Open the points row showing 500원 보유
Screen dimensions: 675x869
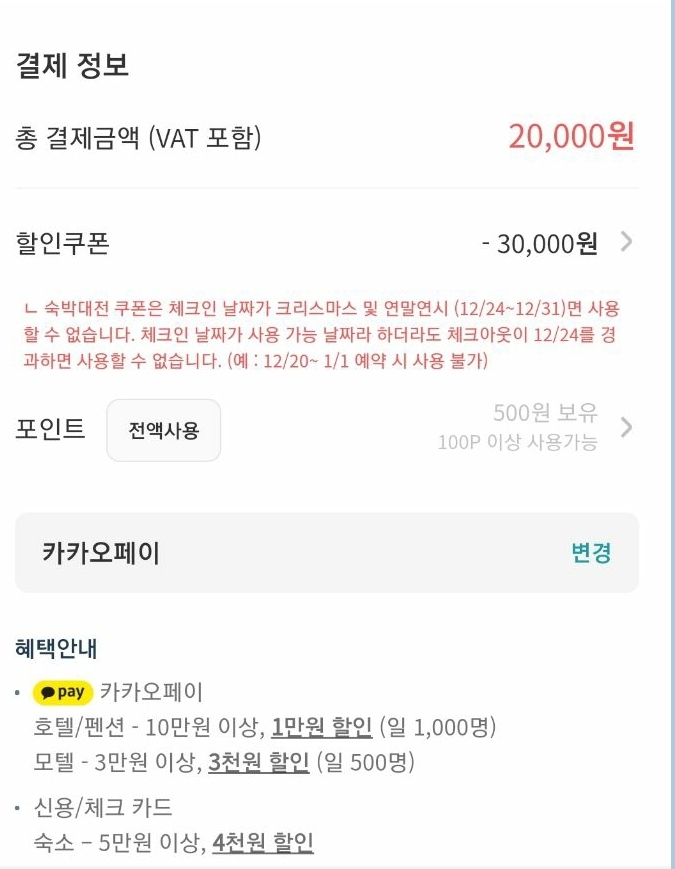pos(625,428)
